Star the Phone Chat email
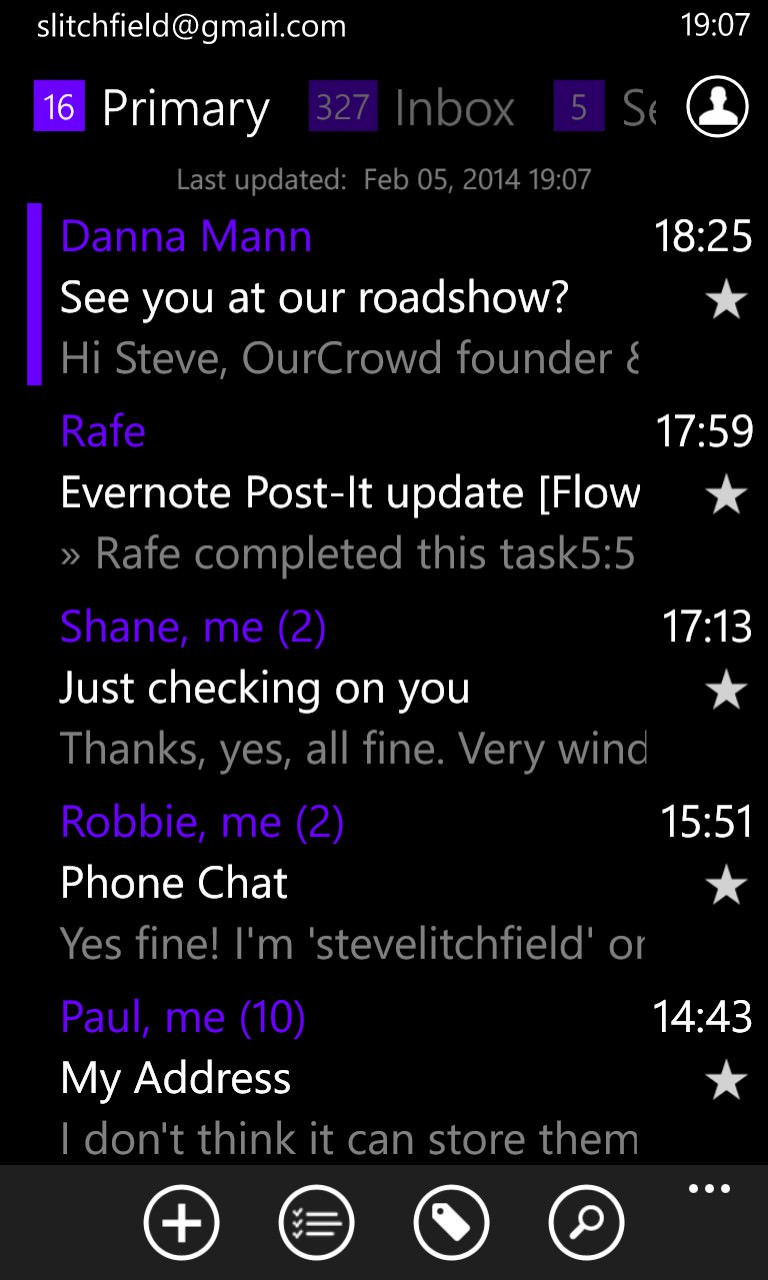The height and width of the screenshot is (1280, 768). coord(726,885)
